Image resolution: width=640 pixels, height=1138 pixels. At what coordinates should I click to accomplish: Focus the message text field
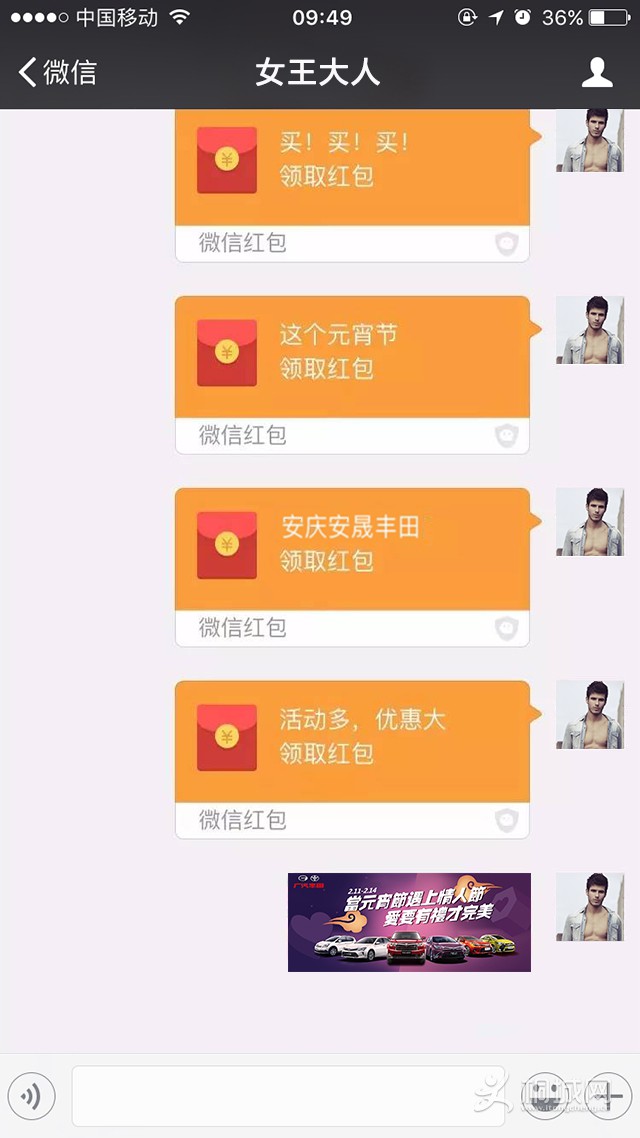[290, 1097]
